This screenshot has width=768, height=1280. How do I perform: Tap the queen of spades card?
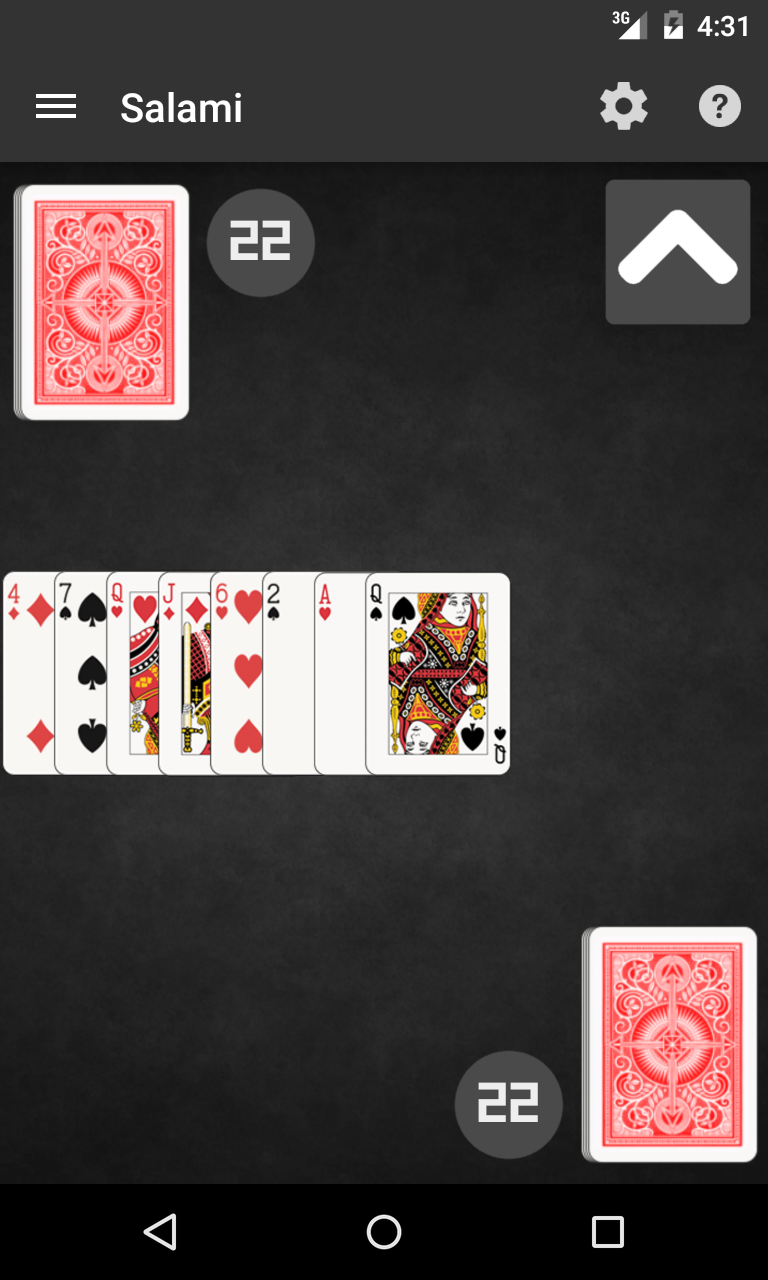click(x=438, y=673)
